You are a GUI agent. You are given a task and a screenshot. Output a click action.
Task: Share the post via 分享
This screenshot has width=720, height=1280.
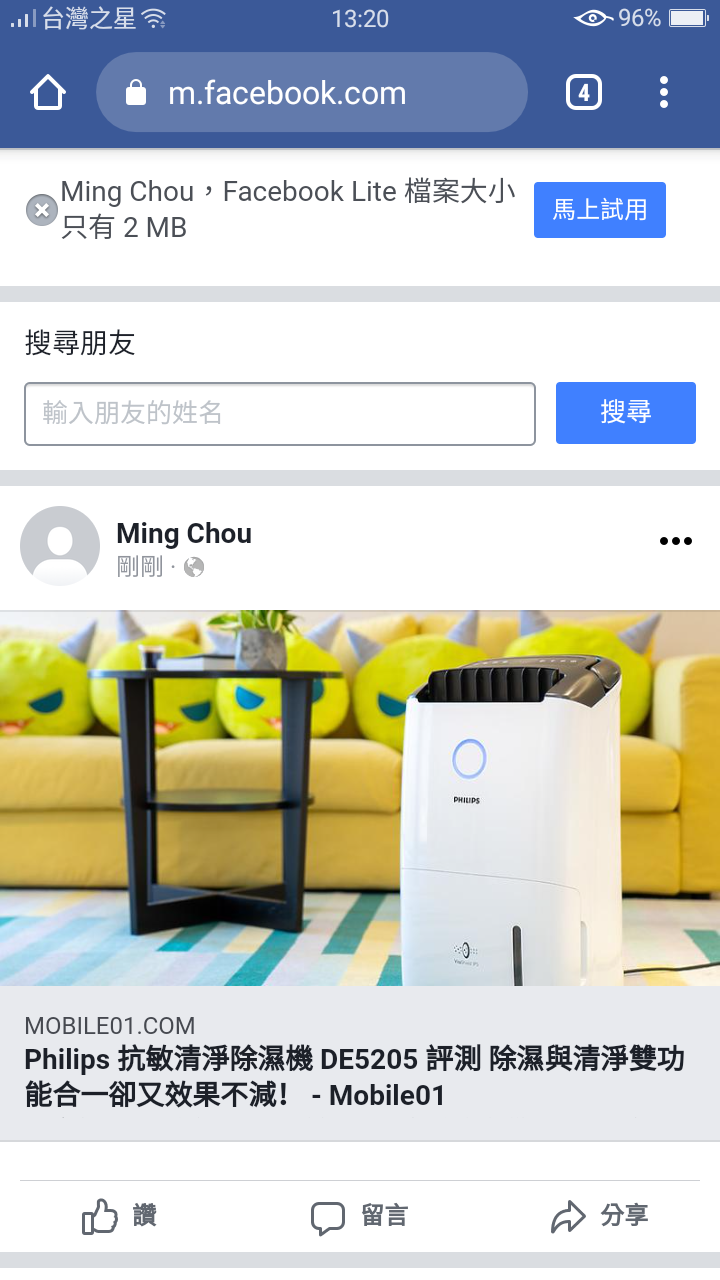coord(600,1216)
